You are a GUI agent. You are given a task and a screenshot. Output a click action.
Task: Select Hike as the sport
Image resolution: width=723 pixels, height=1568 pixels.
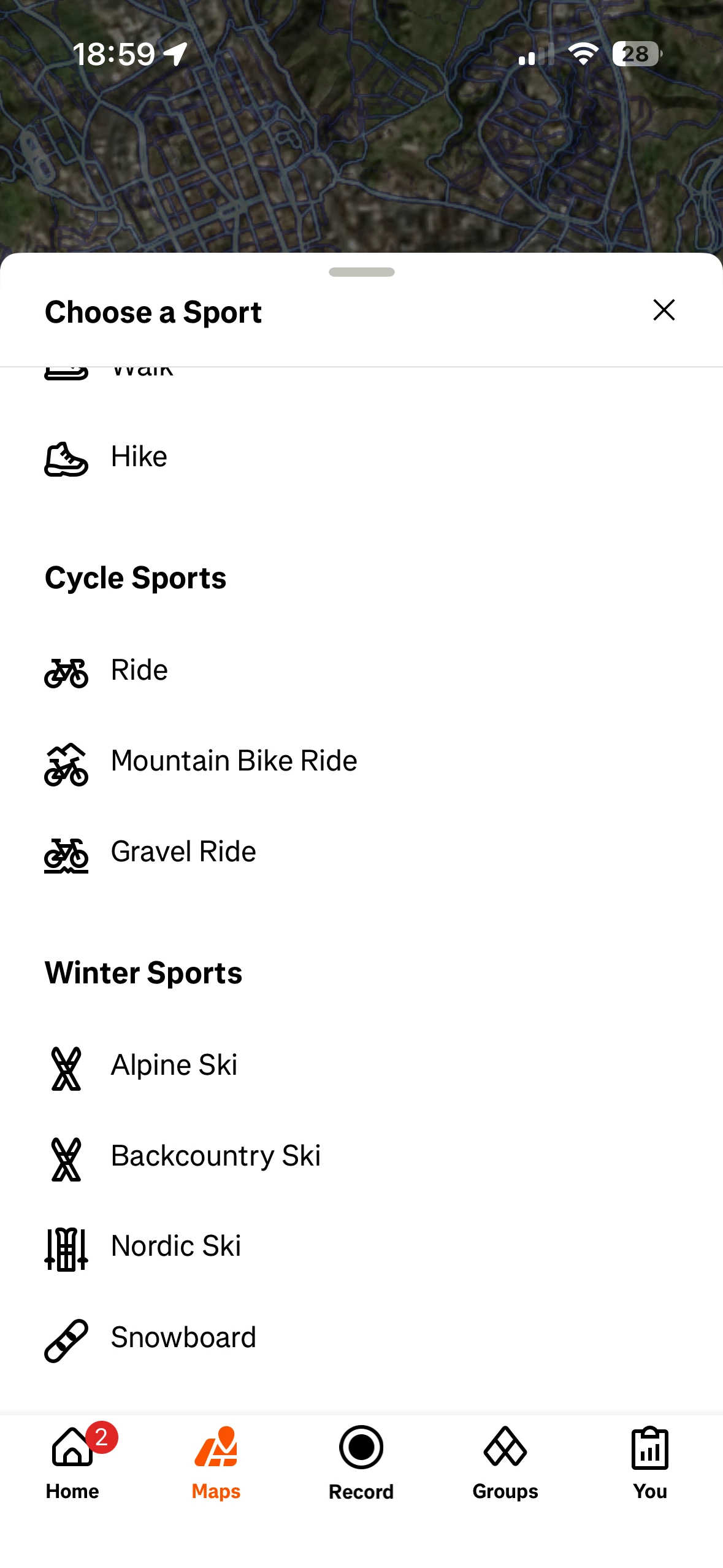[x=139, y=458]
